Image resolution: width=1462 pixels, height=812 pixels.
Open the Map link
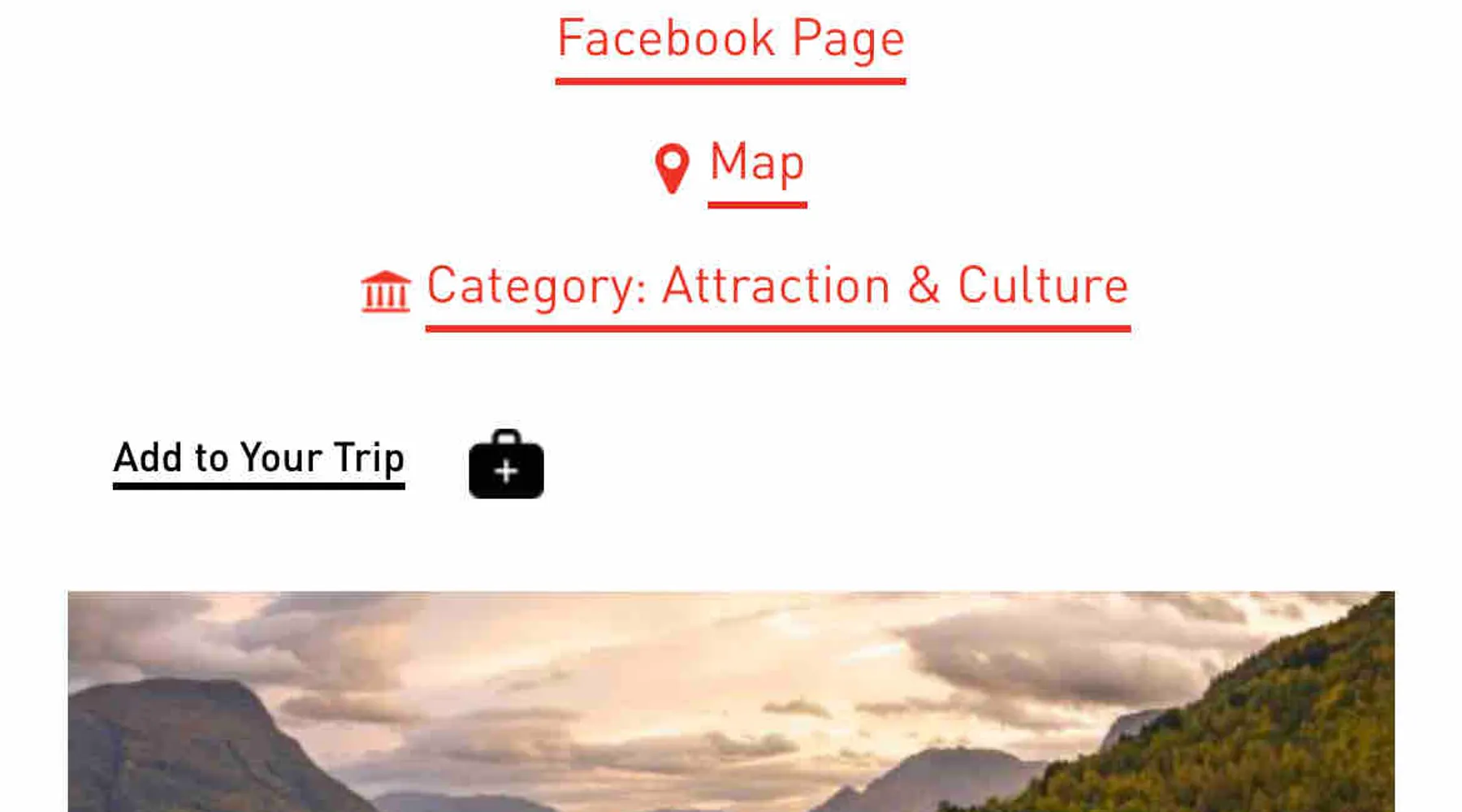(756, 162)
